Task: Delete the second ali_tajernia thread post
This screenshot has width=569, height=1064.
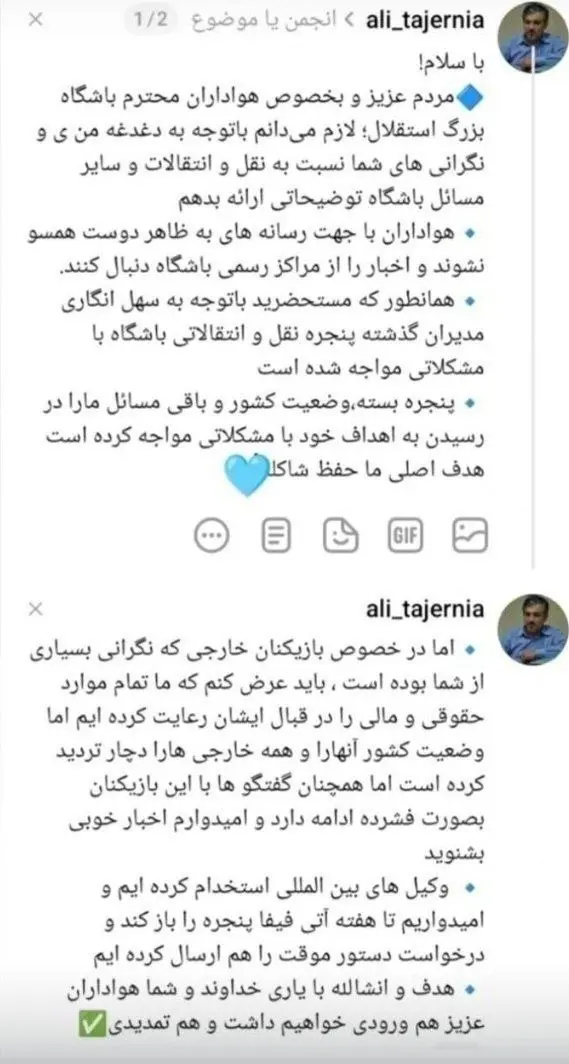Action: click(35, 609)
